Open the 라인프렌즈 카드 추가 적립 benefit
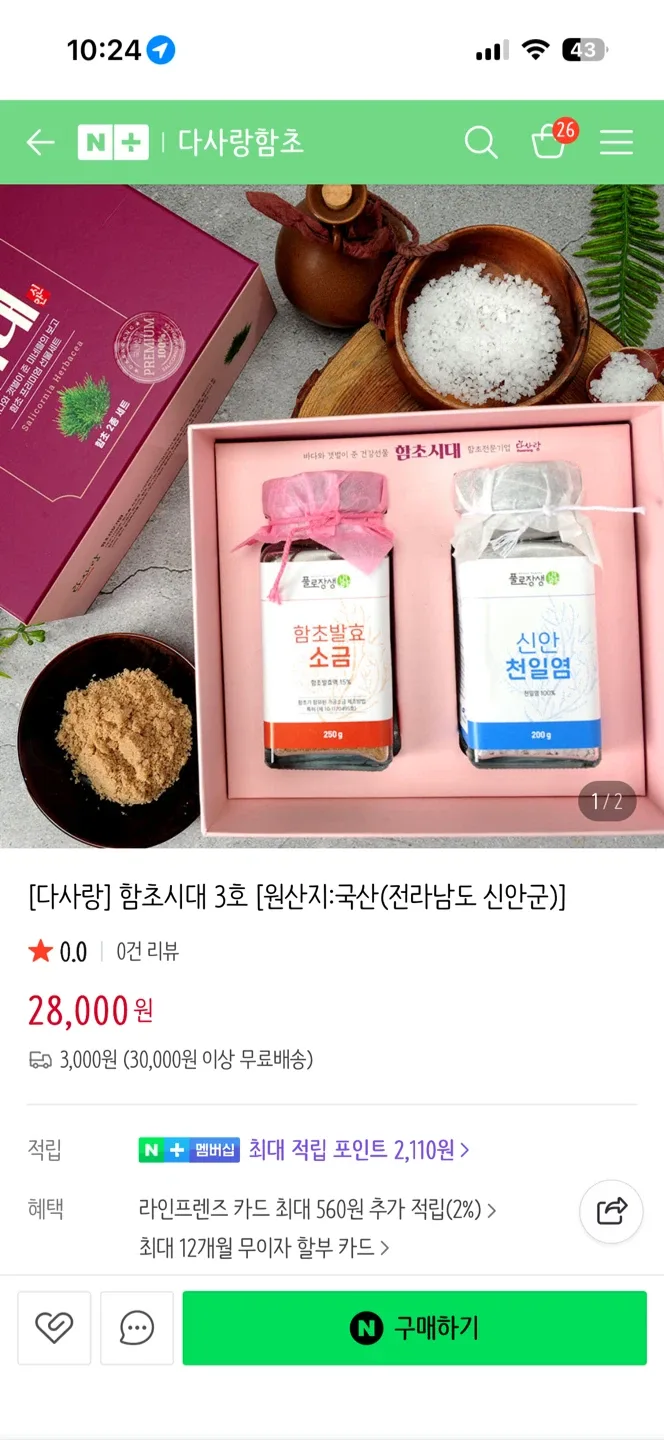Viewport: 664px width, 1440px height. pyautogui.click(x=317, y=1210)
